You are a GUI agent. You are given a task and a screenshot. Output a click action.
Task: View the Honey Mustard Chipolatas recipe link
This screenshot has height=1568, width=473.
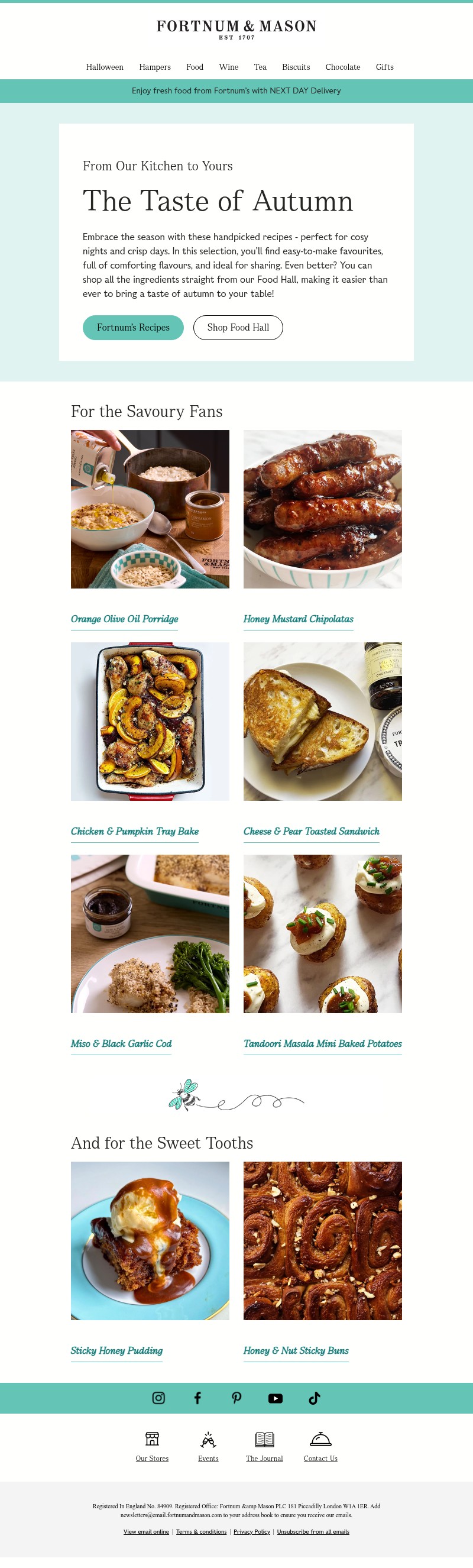tap(297, 619)
